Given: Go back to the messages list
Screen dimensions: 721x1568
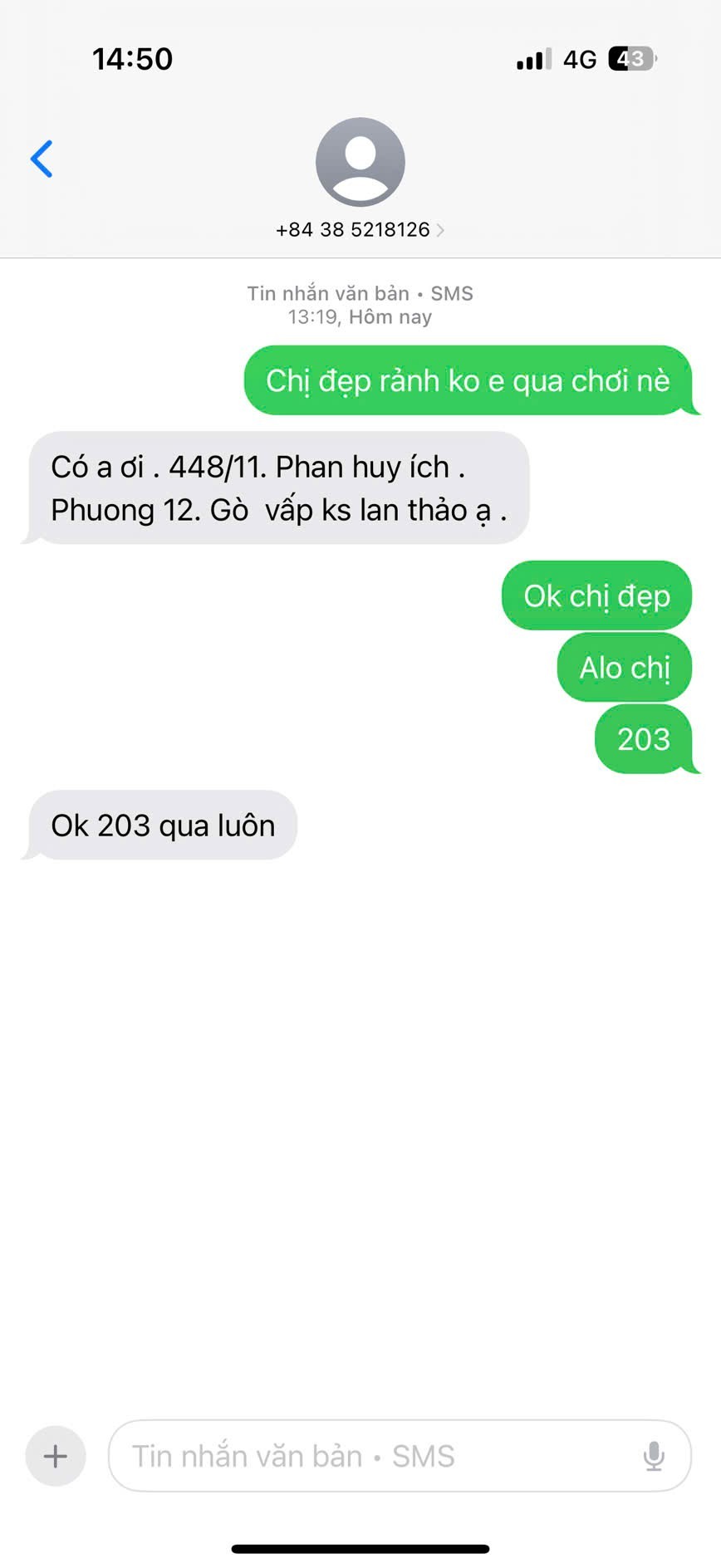Looking at the screenshot, I should coord(42,159).
